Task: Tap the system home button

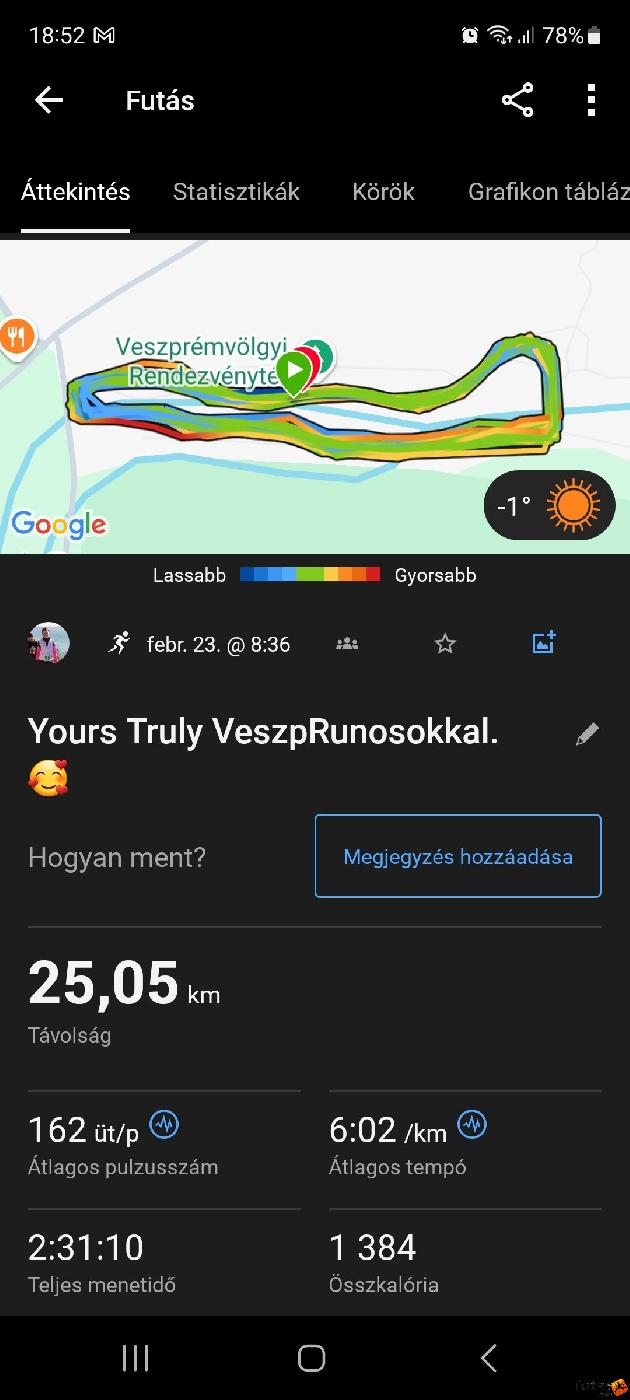Action: point(312,1357)
